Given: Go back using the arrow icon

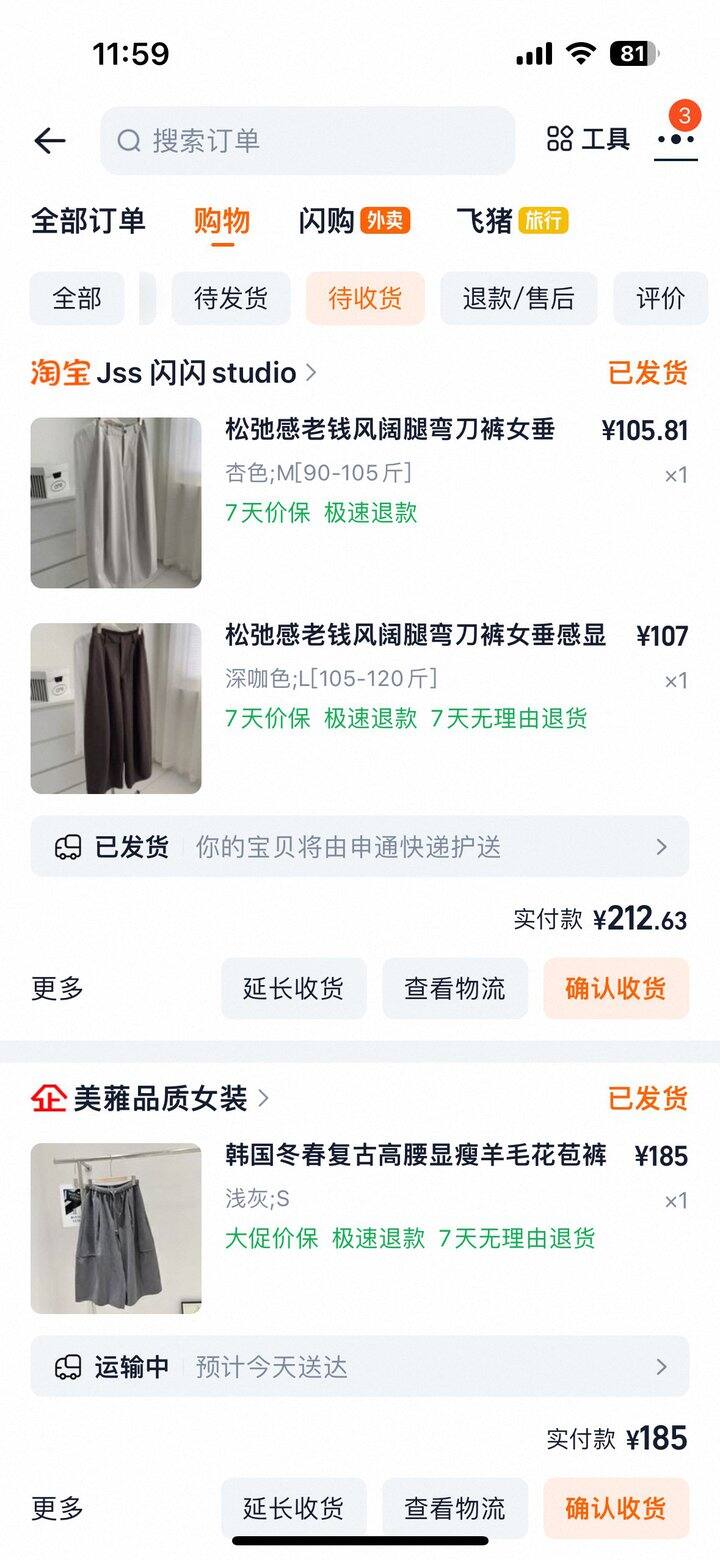Looking at the screenshot, I should coord(50,141).
